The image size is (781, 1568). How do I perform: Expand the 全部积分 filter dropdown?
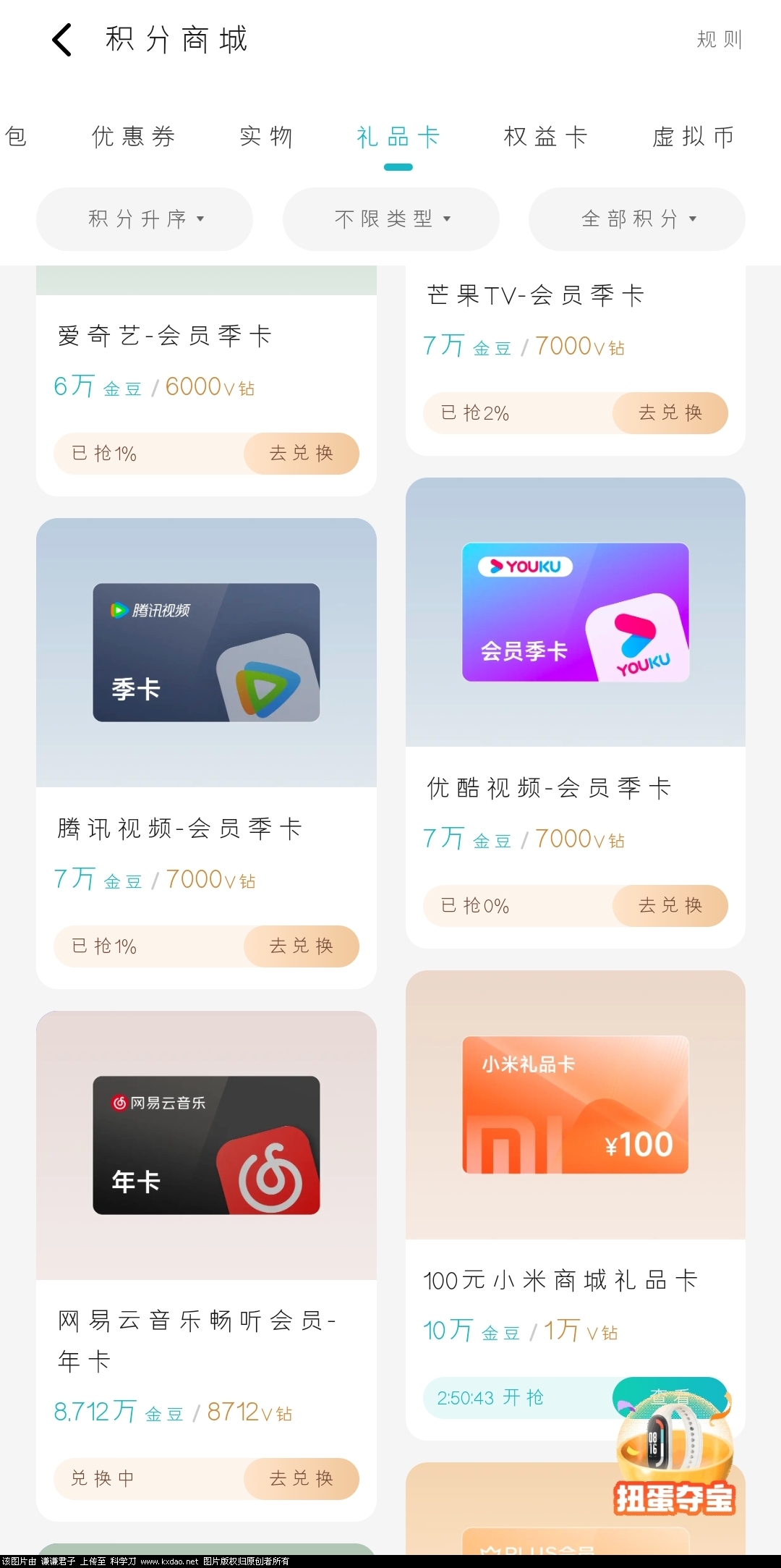[636, 219]
